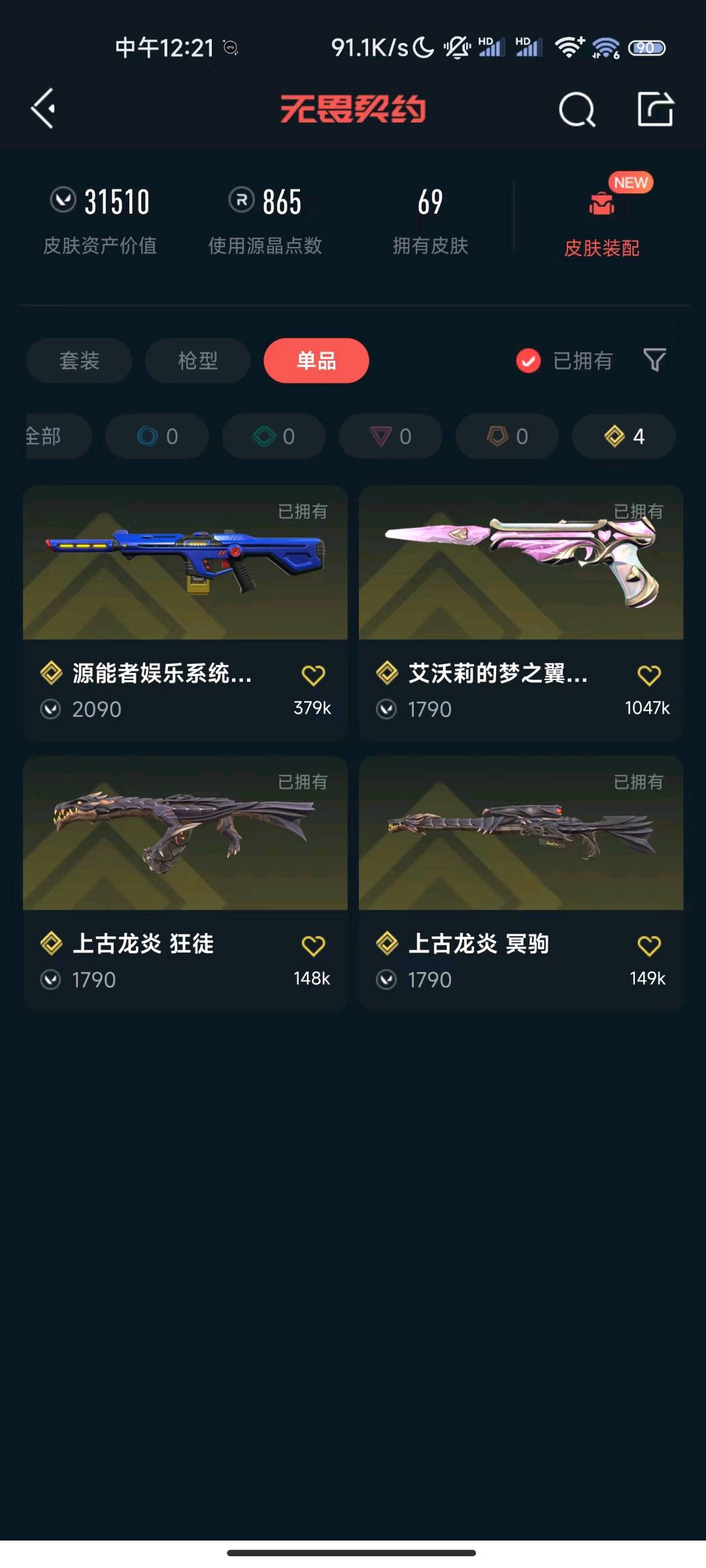Share this skin collection page
This screenshot has height=1568, width=706.
pyautogui.click(x=655, y=109)
